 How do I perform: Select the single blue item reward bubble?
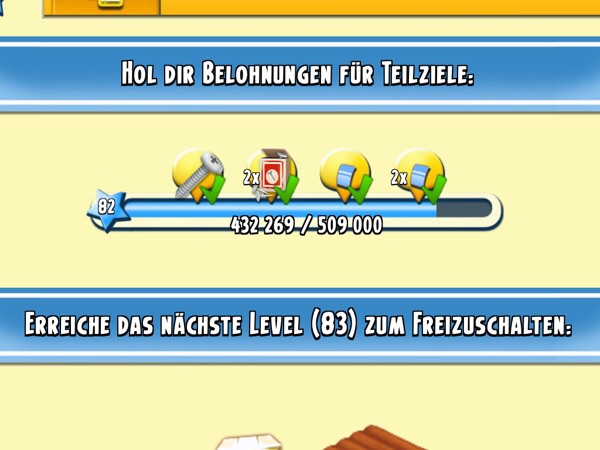(x=345, y=173)
